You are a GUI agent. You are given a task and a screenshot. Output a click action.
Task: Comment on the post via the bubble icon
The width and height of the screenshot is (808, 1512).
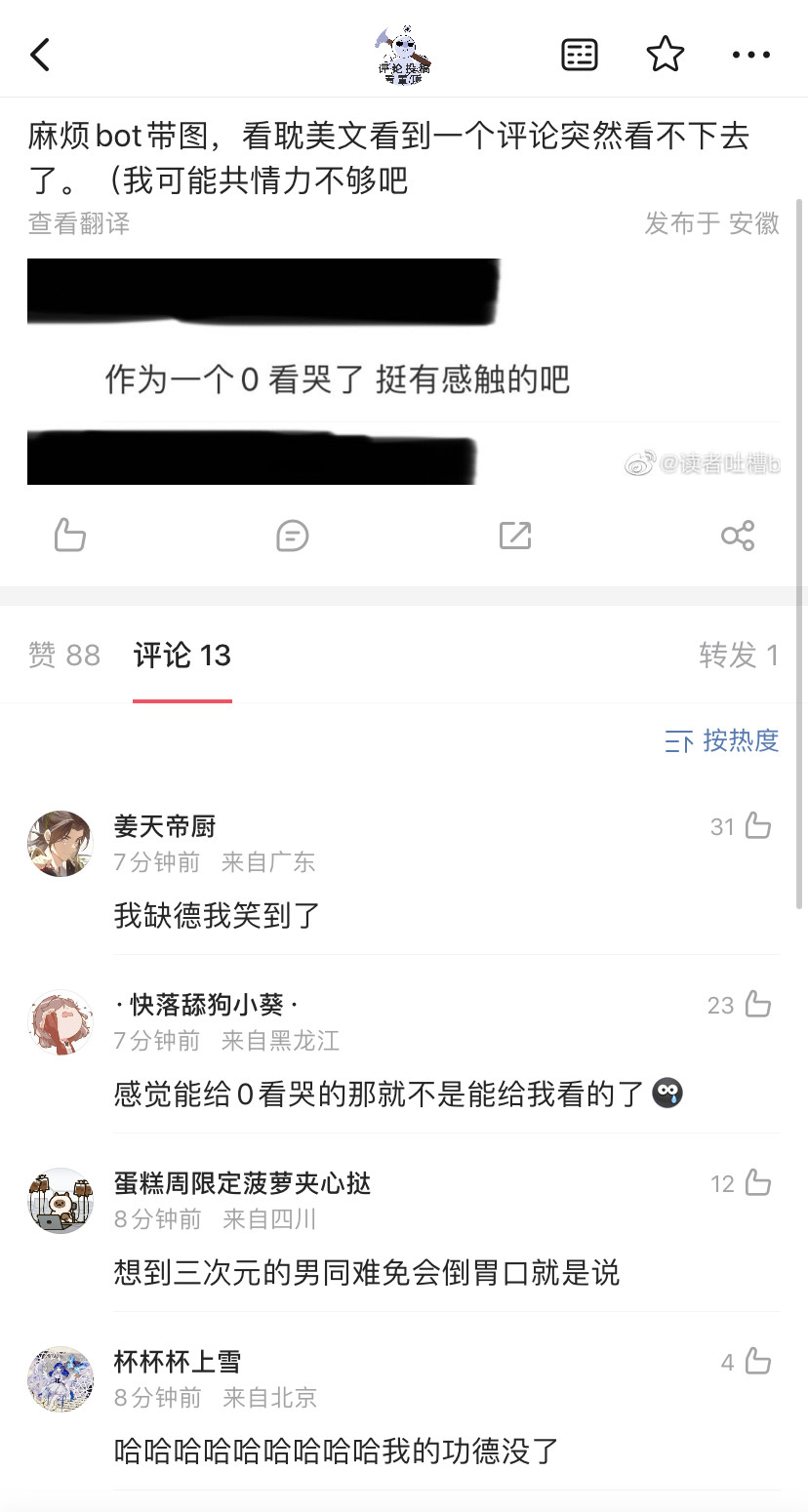(x=293, y=535)
